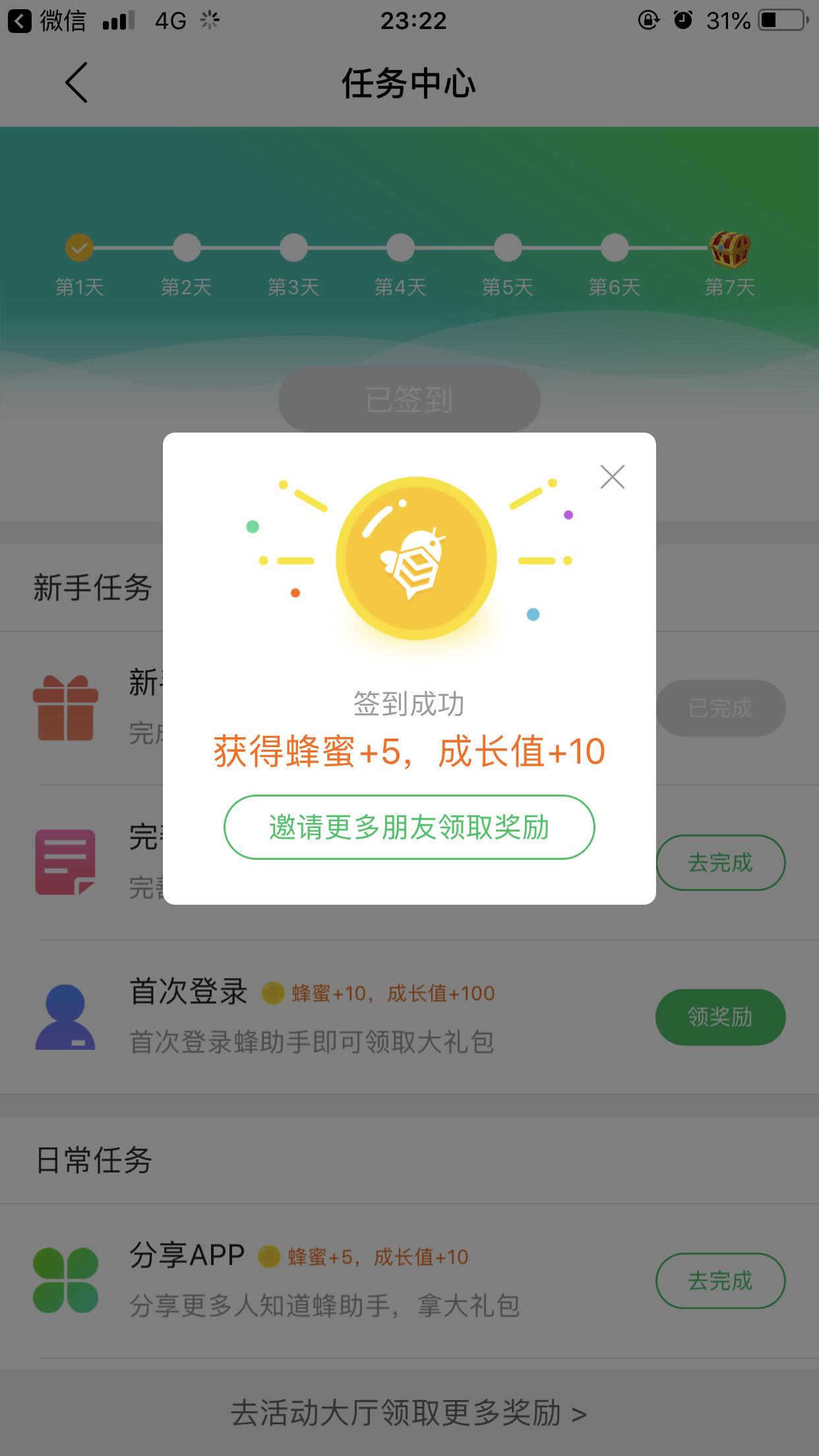This screenshot has height=1456, width=819.
Task: Select the 新手任务 section header
Action: point(92,587)
